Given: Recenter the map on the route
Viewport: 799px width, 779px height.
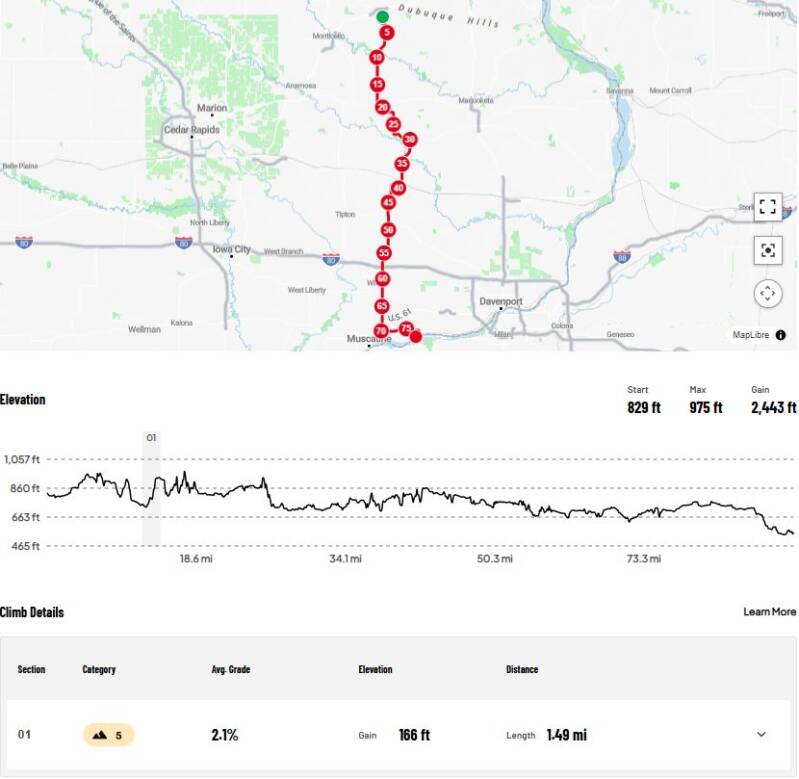Looking at the screenshot, I should pos(767,250).
